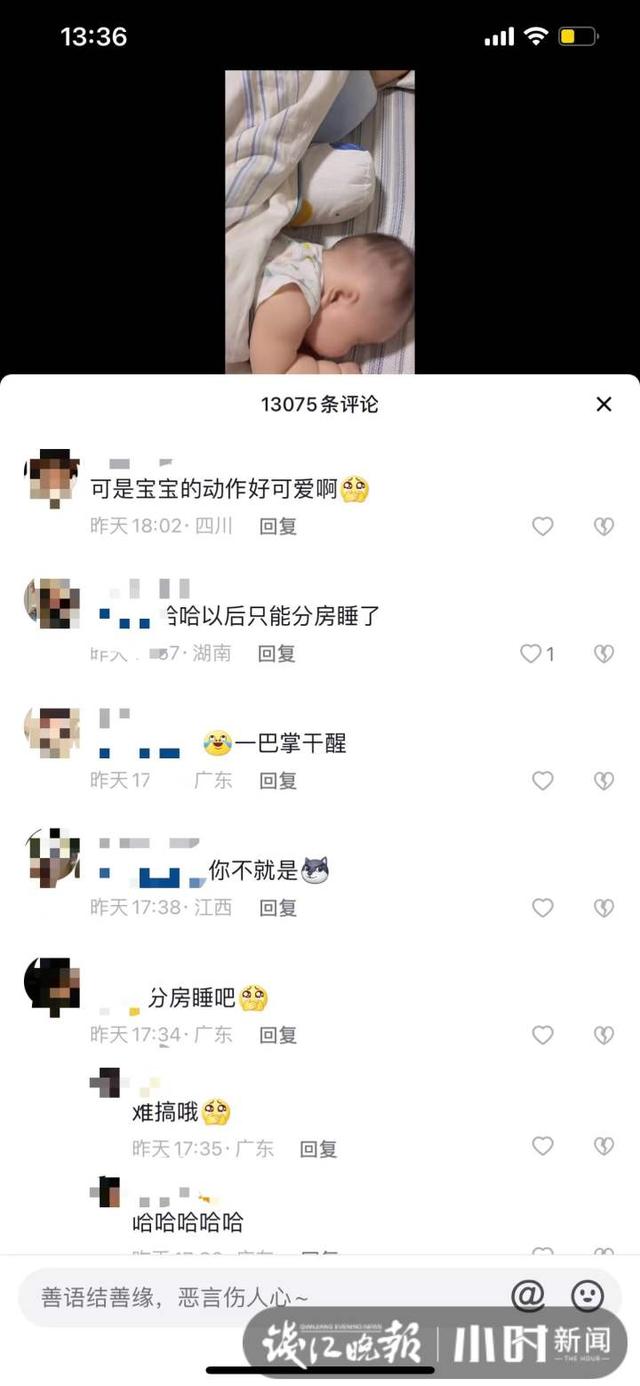The image size is (640, 1386).
Task: Like the reply 难搞哦
Action: (542, 1146)
